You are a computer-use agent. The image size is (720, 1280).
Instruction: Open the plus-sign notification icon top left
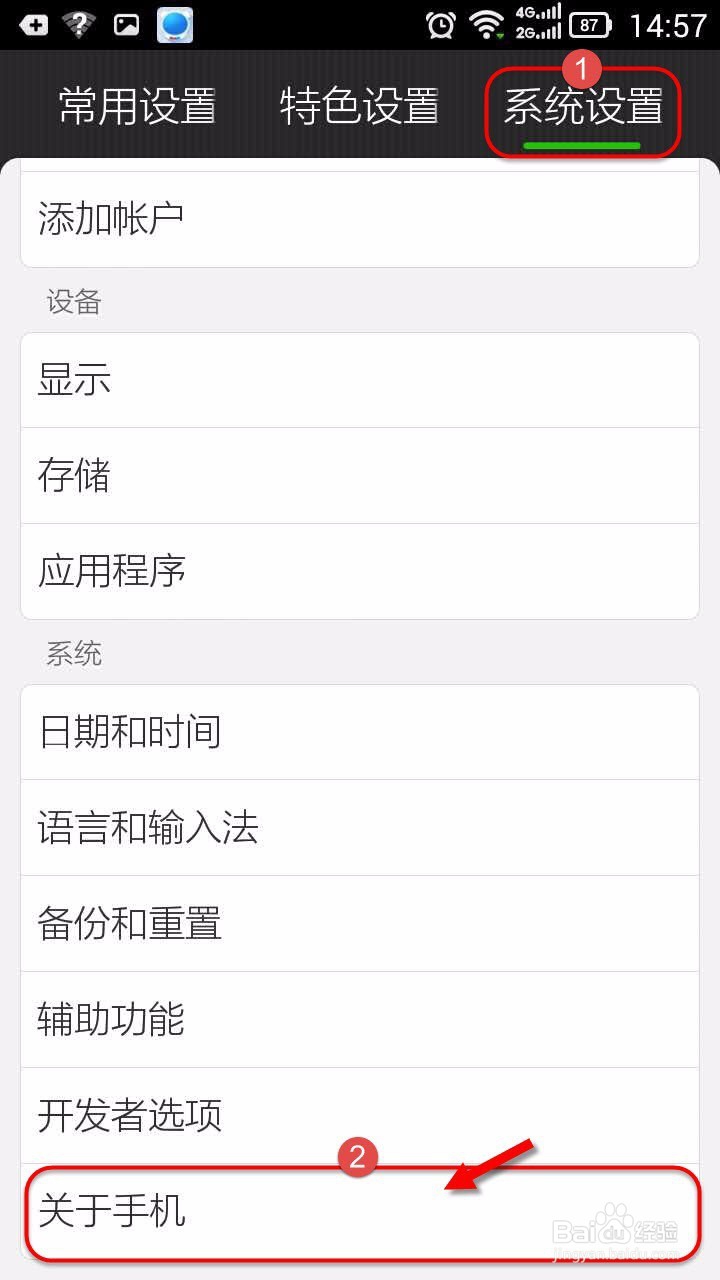(33, 22)
